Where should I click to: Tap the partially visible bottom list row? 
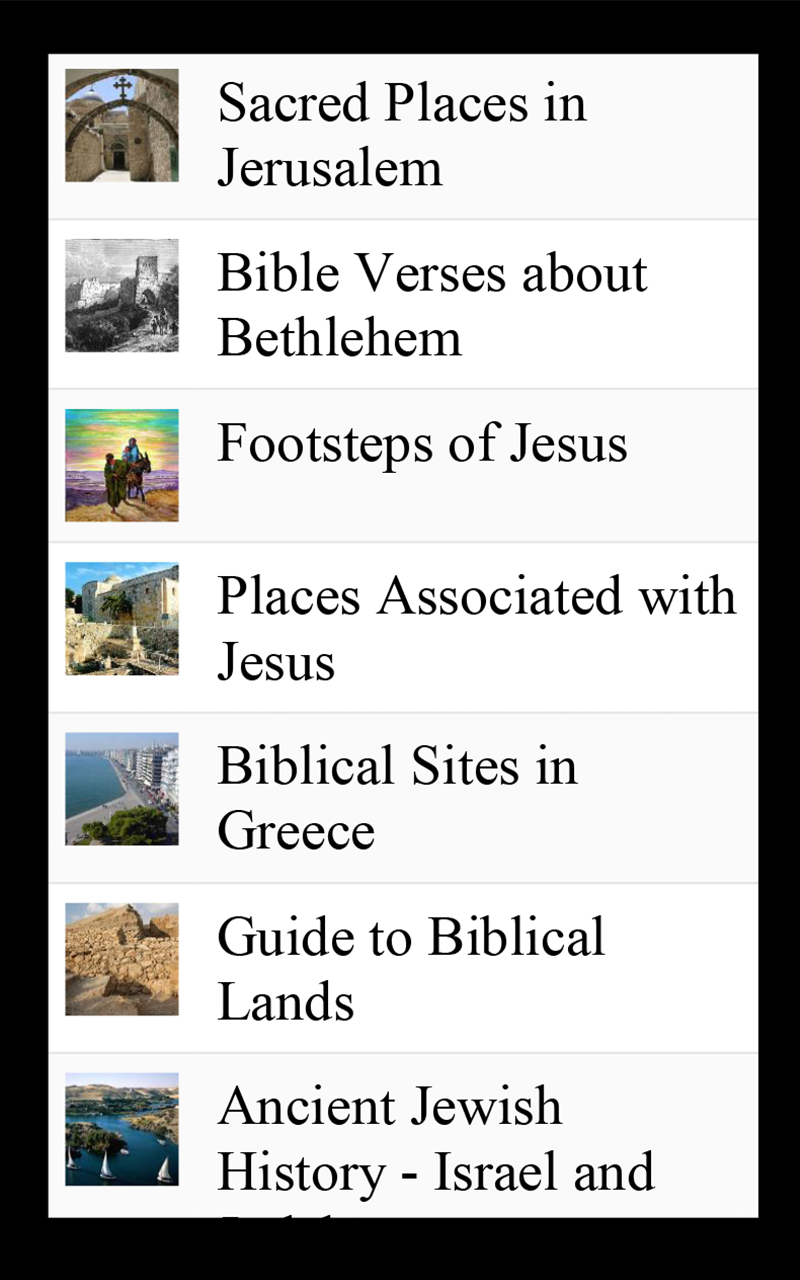tap(400, 1135)
